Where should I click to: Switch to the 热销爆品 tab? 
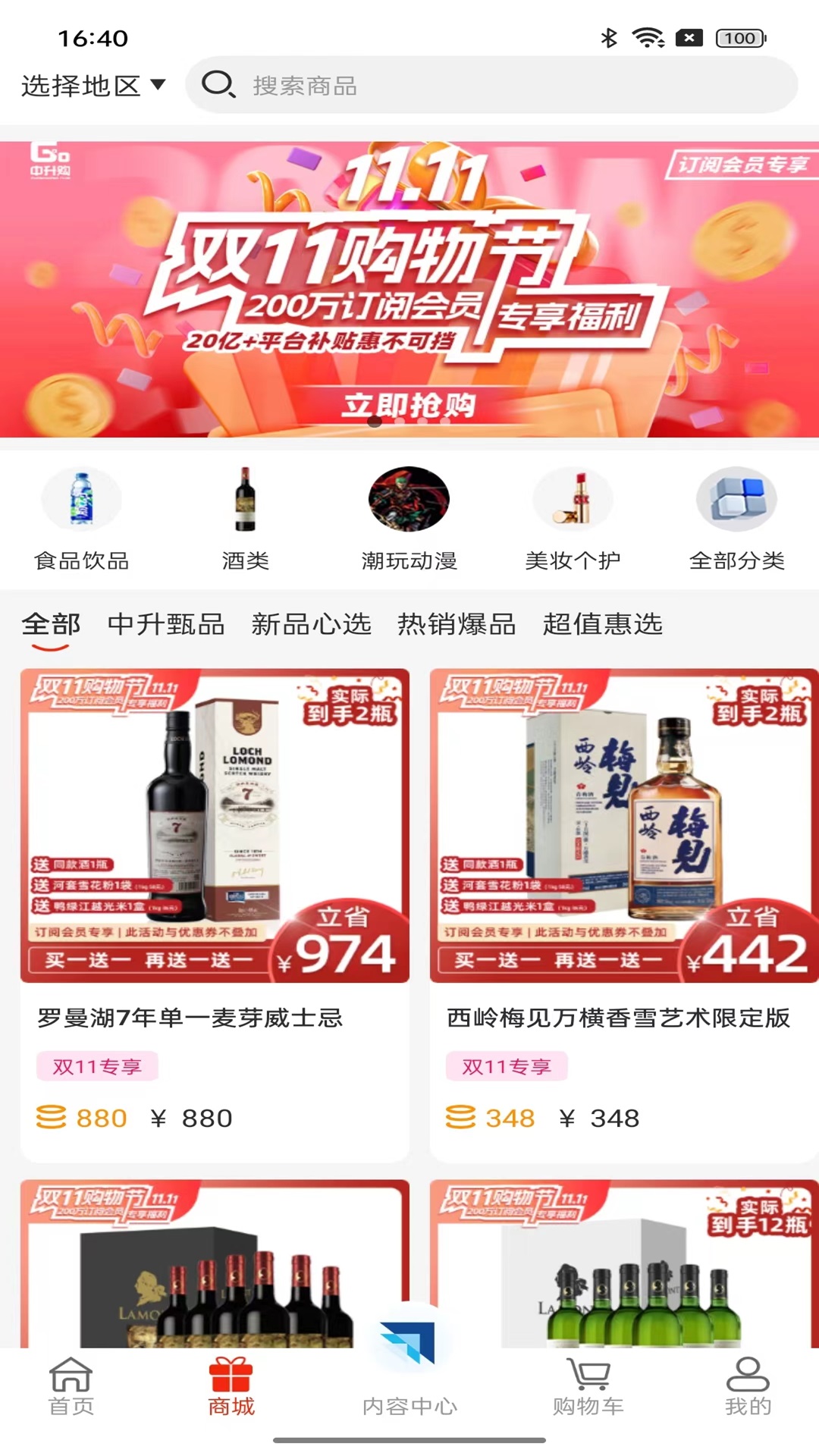pyautogui.click(x=455, y=625)
